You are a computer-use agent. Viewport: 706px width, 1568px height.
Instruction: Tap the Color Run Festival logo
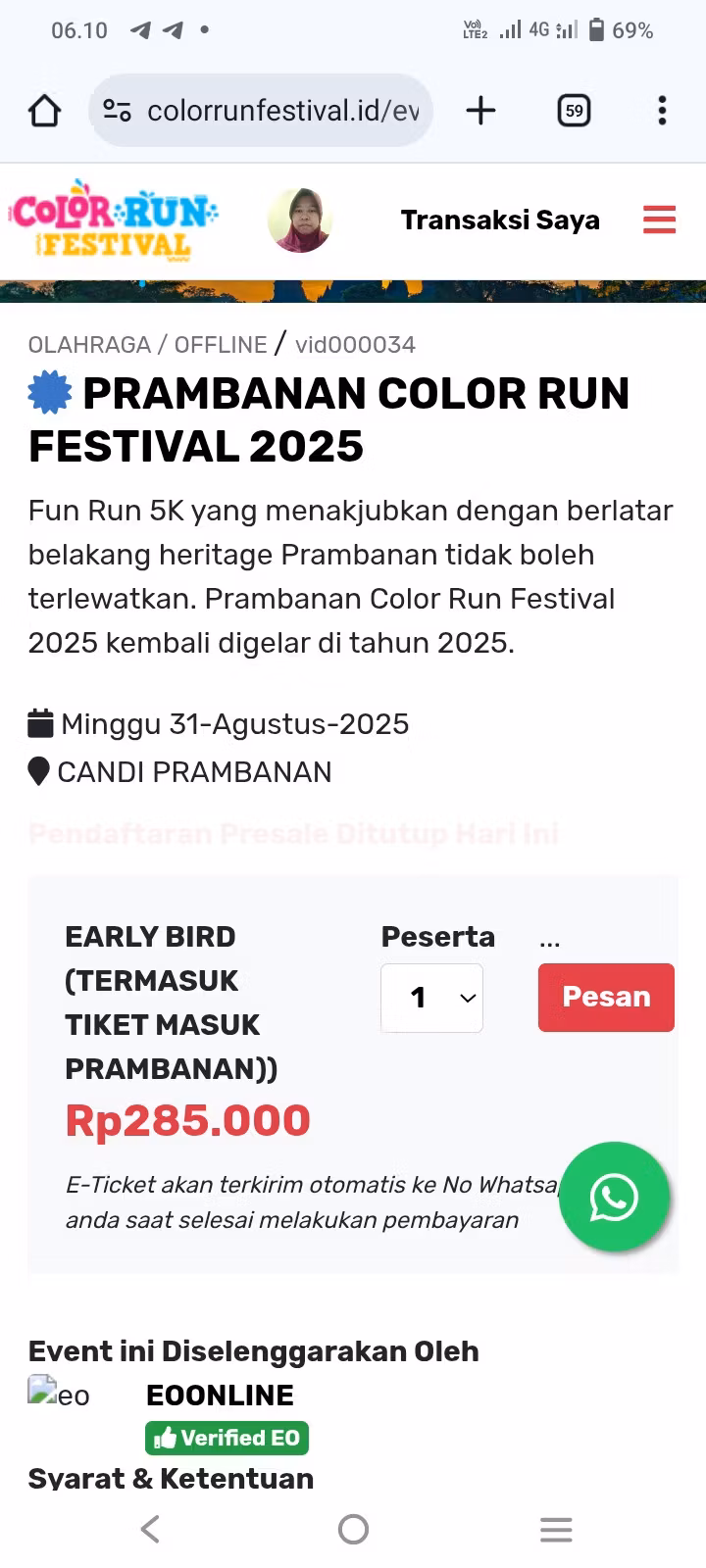point(114,220)
